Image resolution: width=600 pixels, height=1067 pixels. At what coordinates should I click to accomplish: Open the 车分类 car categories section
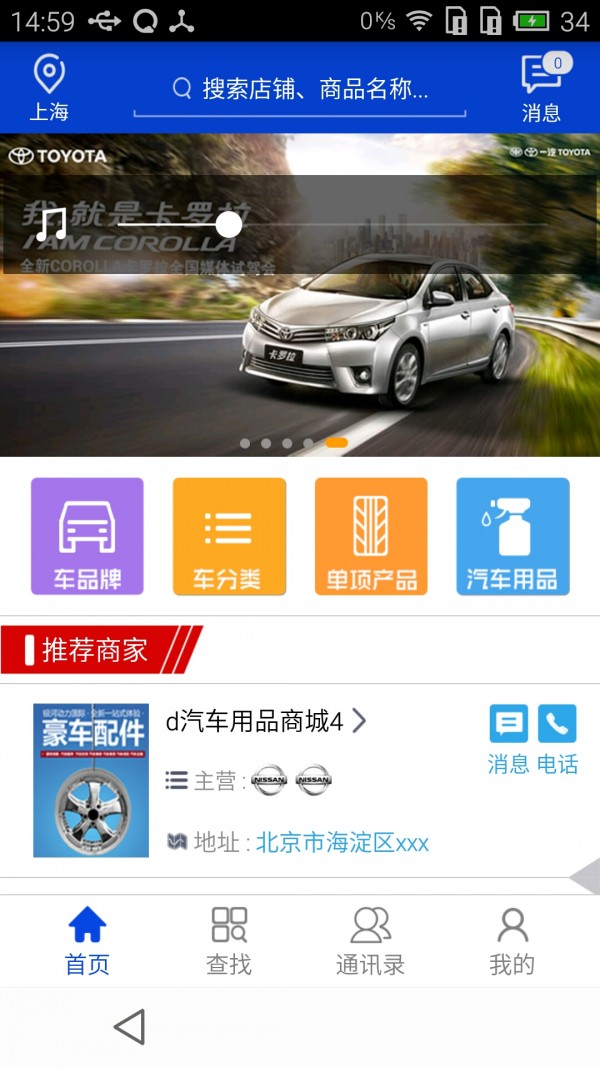pyautogui.click(x=229, y=536)
